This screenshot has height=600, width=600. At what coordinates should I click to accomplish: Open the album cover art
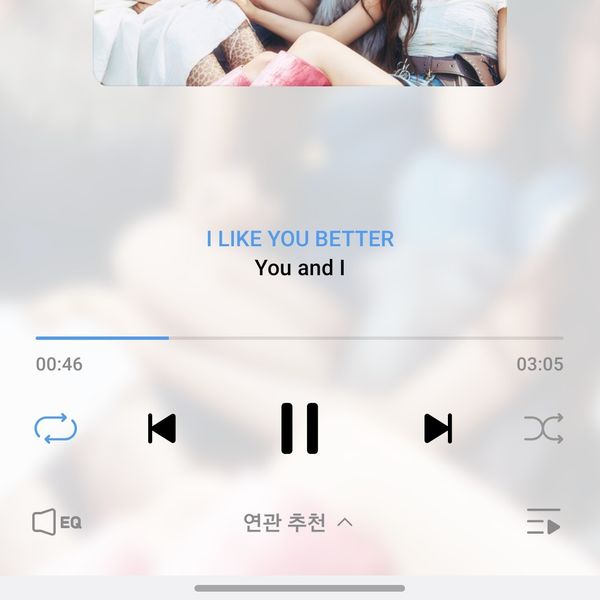[300, 42]
